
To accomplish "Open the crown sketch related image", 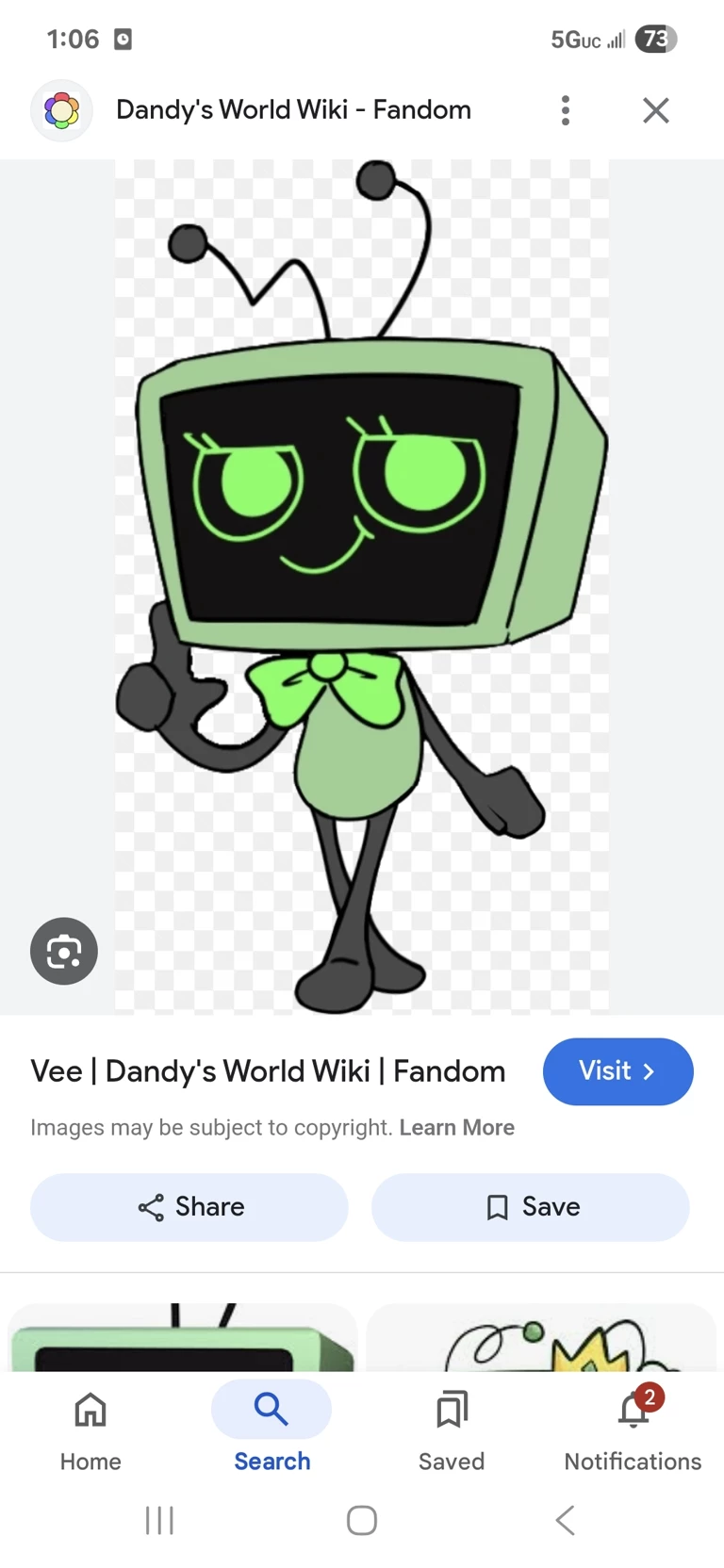I will pyautogui.click(x=541, y=1338).
